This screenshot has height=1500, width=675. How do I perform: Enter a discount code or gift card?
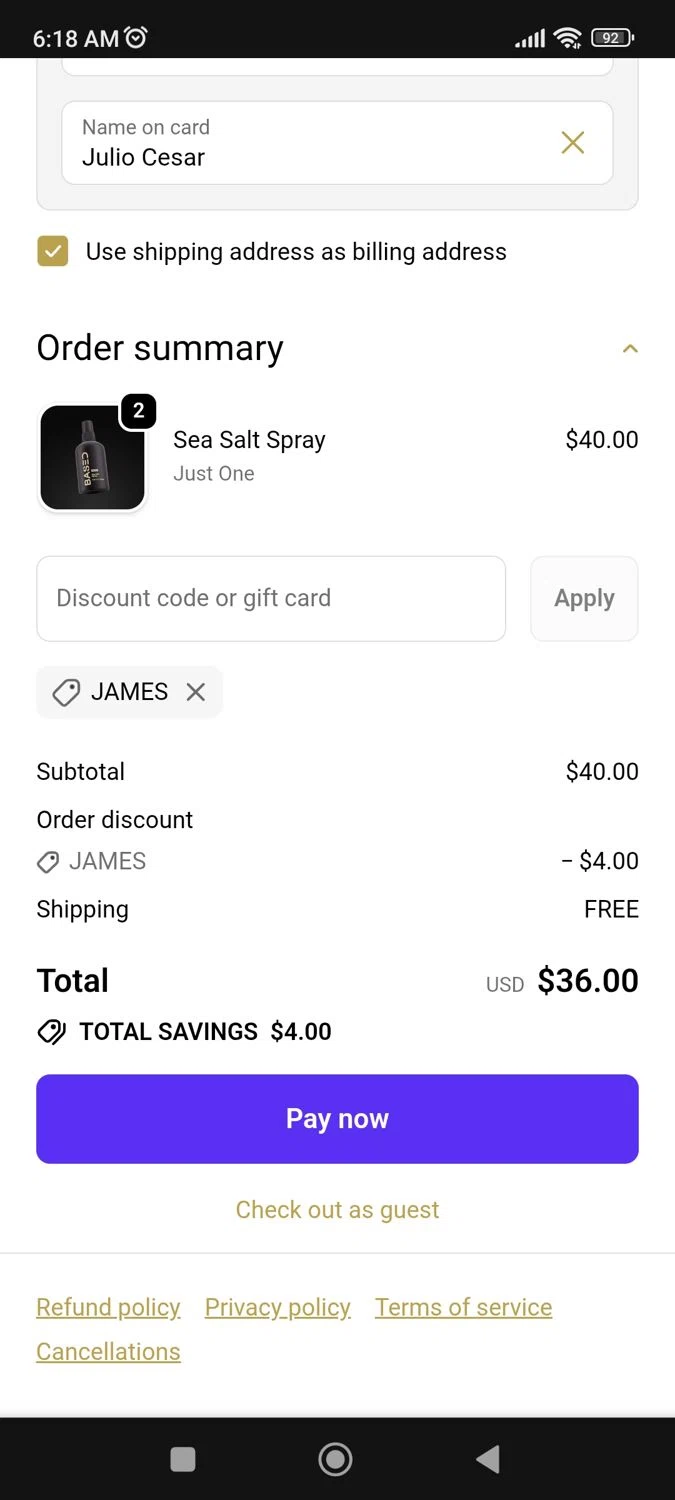(271, 599)
